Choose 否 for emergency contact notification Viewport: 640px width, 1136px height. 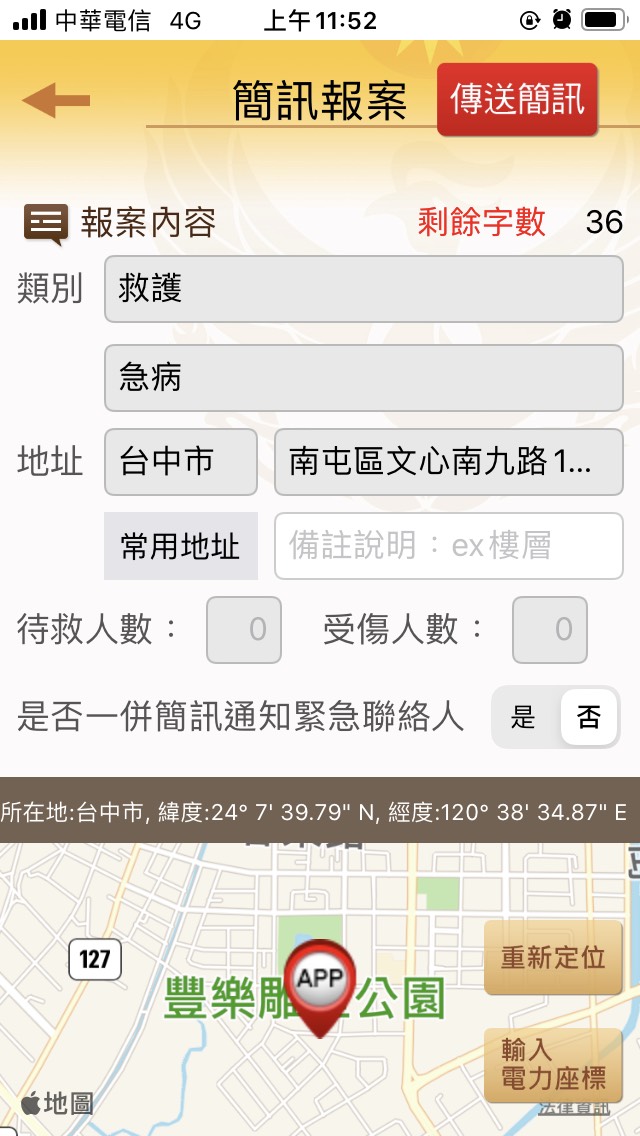(x=588, y=717)
